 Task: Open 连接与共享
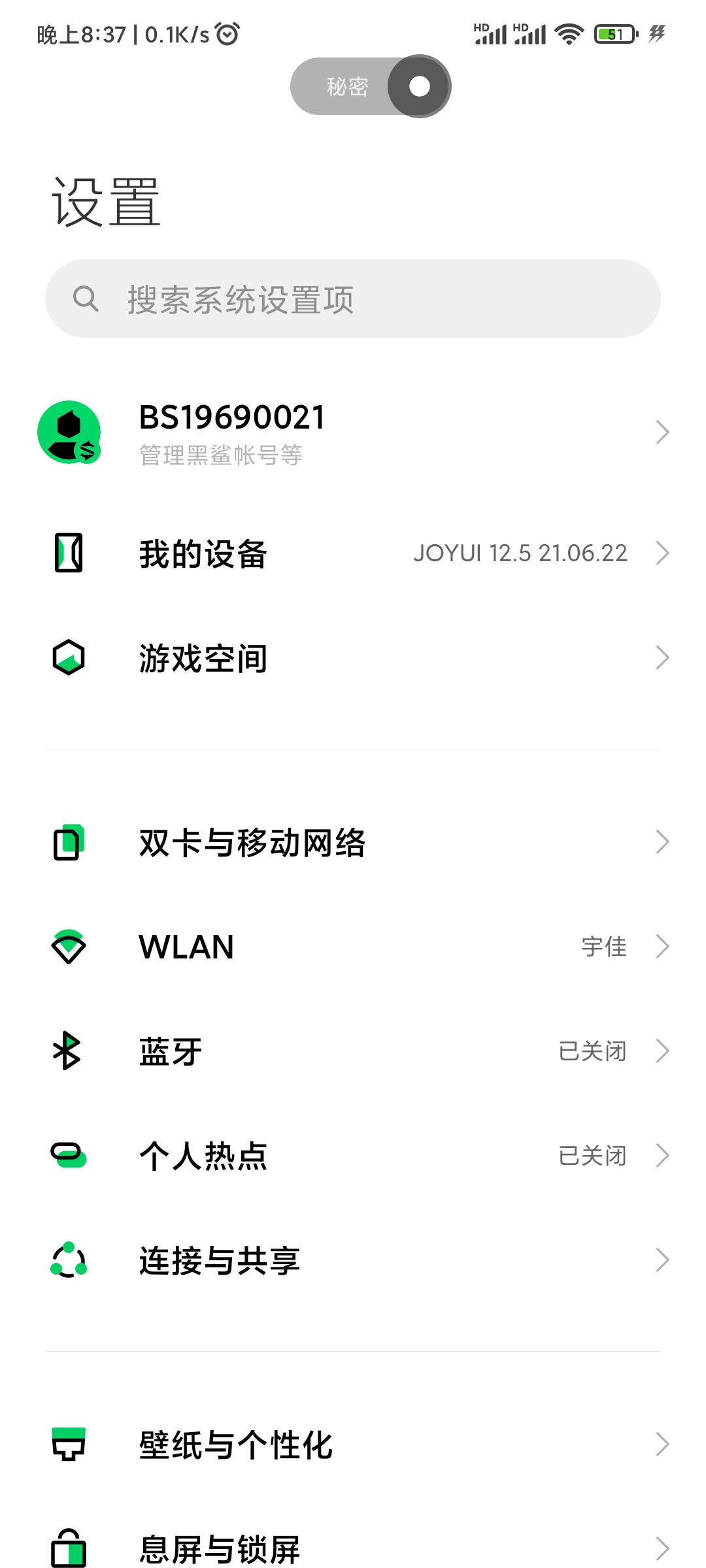tap(353, 1260)
